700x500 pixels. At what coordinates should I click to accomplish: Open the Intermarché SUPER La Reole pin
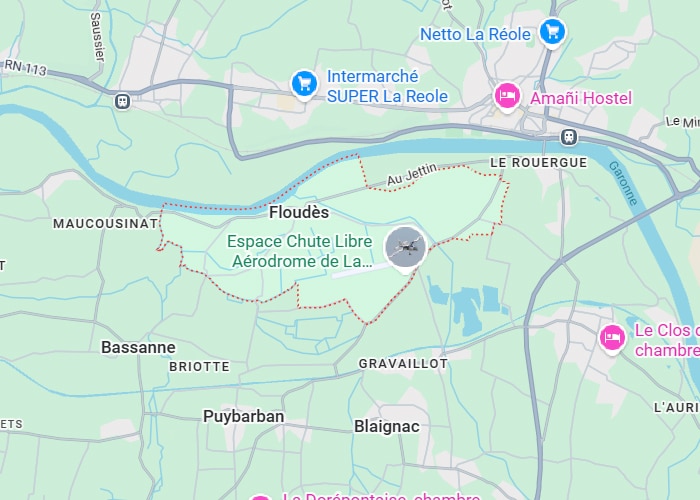[303, 82]
